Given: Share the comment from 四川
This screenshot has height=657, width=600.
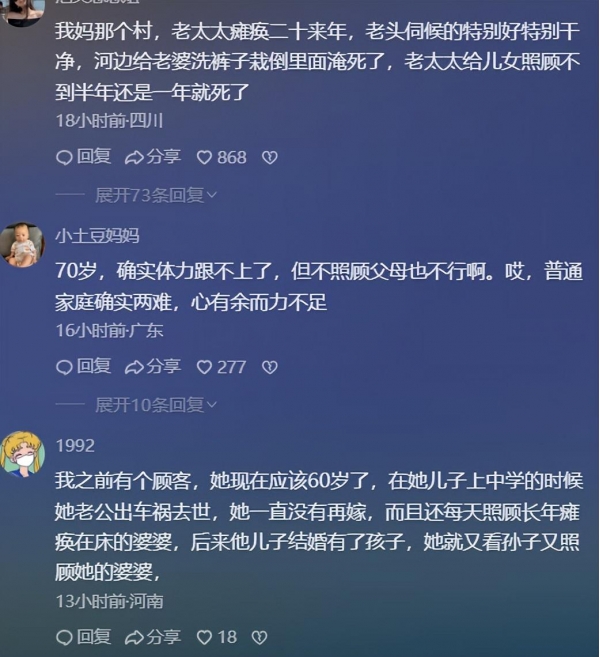Looking at the screenshot, I should 152,157.
